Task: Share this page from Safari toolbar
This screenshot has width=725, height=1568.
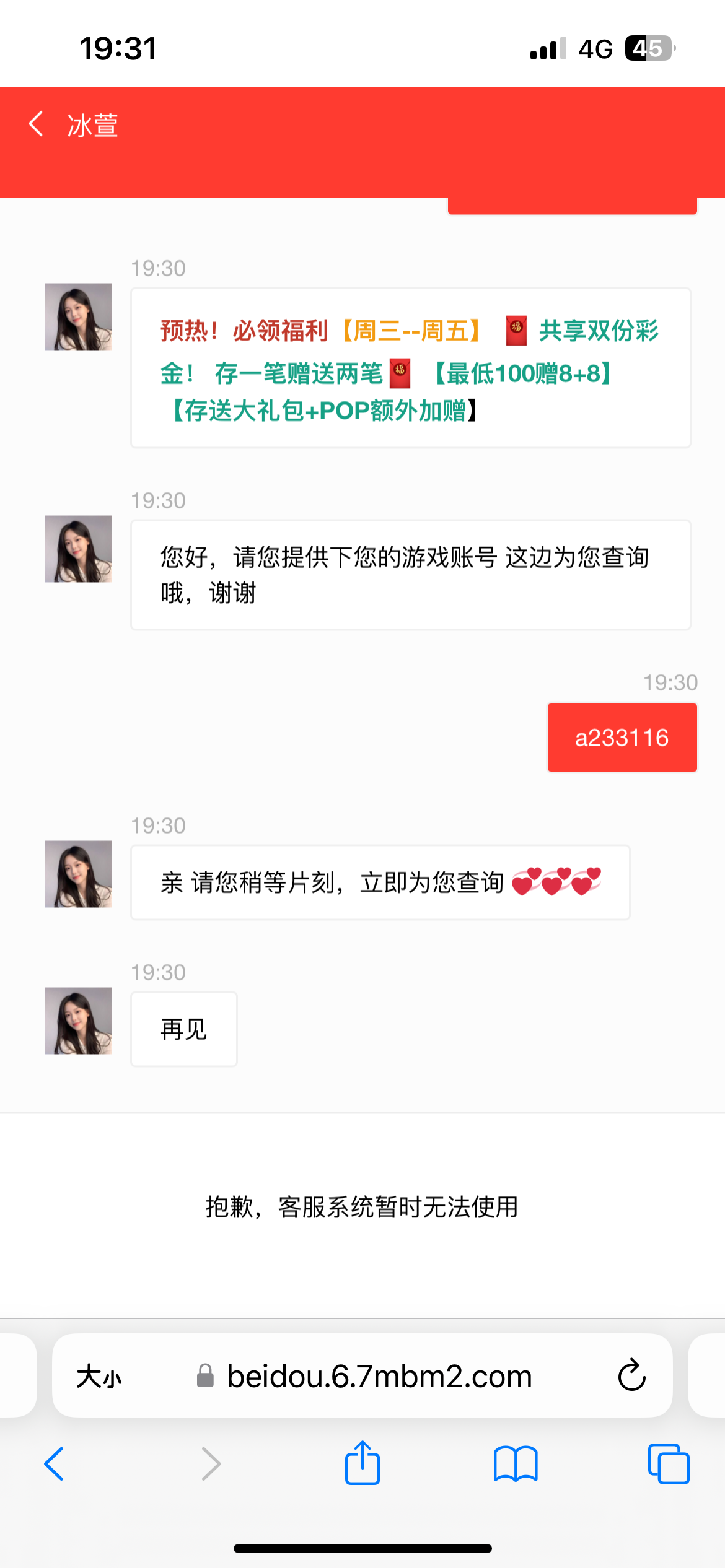Action: (x=362, y=1464)
